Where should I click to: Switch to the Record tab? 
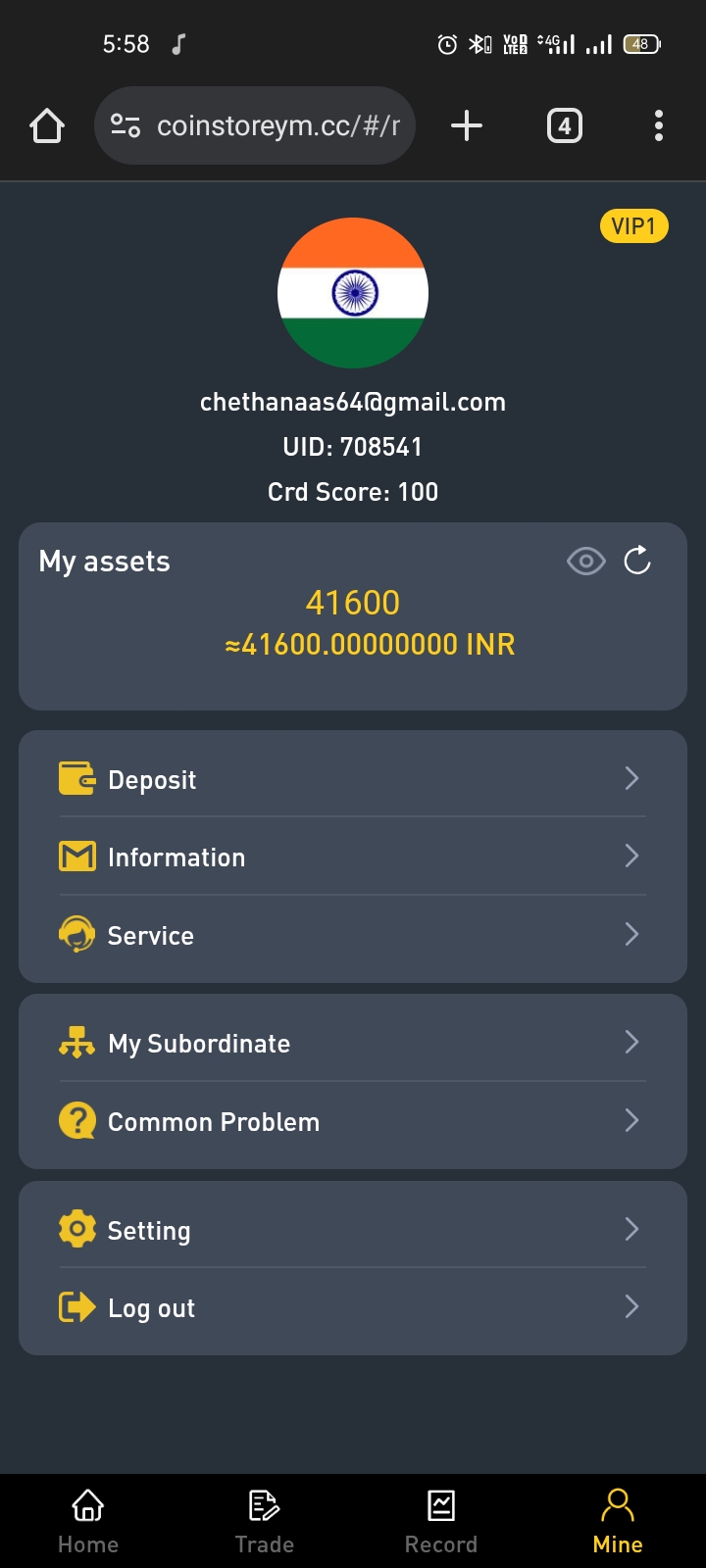pyautogui.click(x=441, y=1521)
